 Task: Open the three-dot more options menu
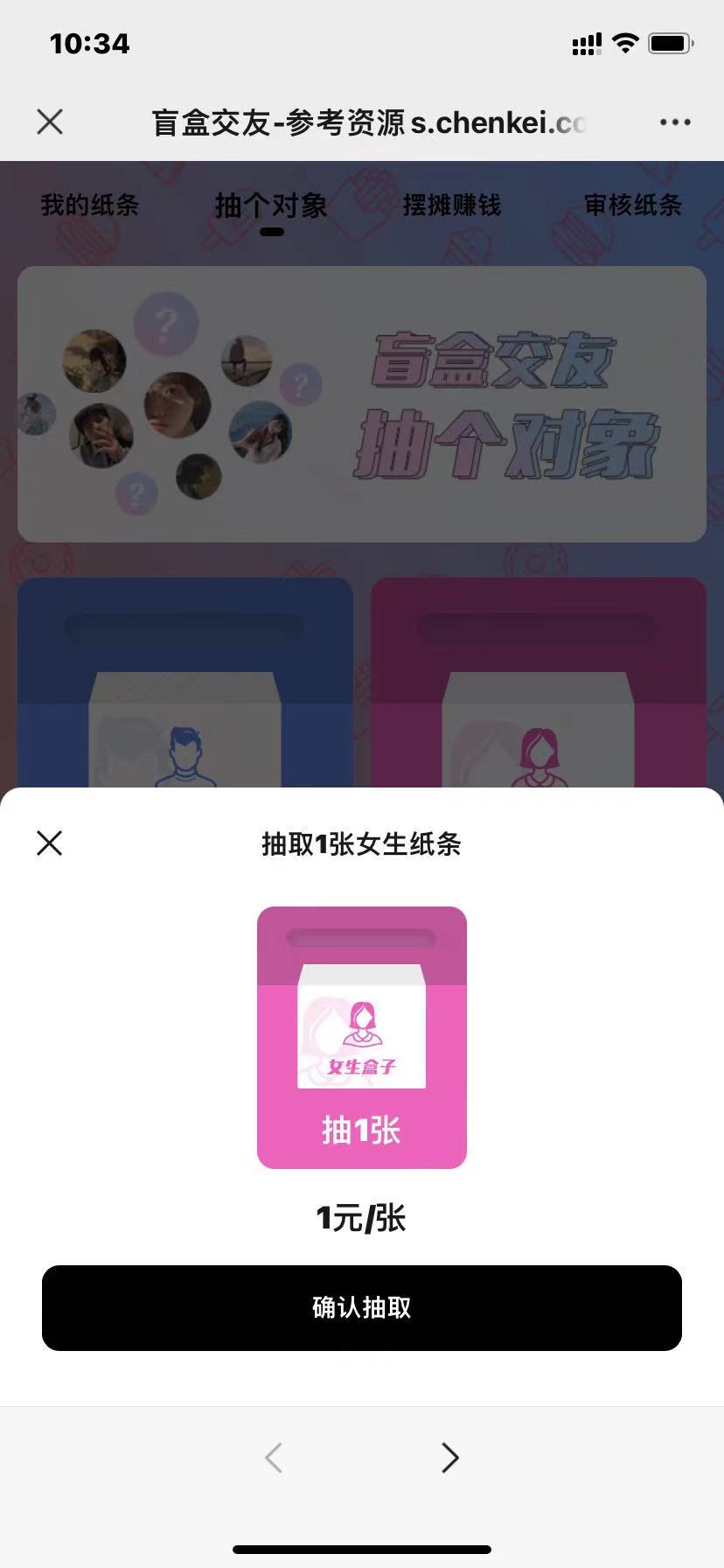tap(673, 122)
